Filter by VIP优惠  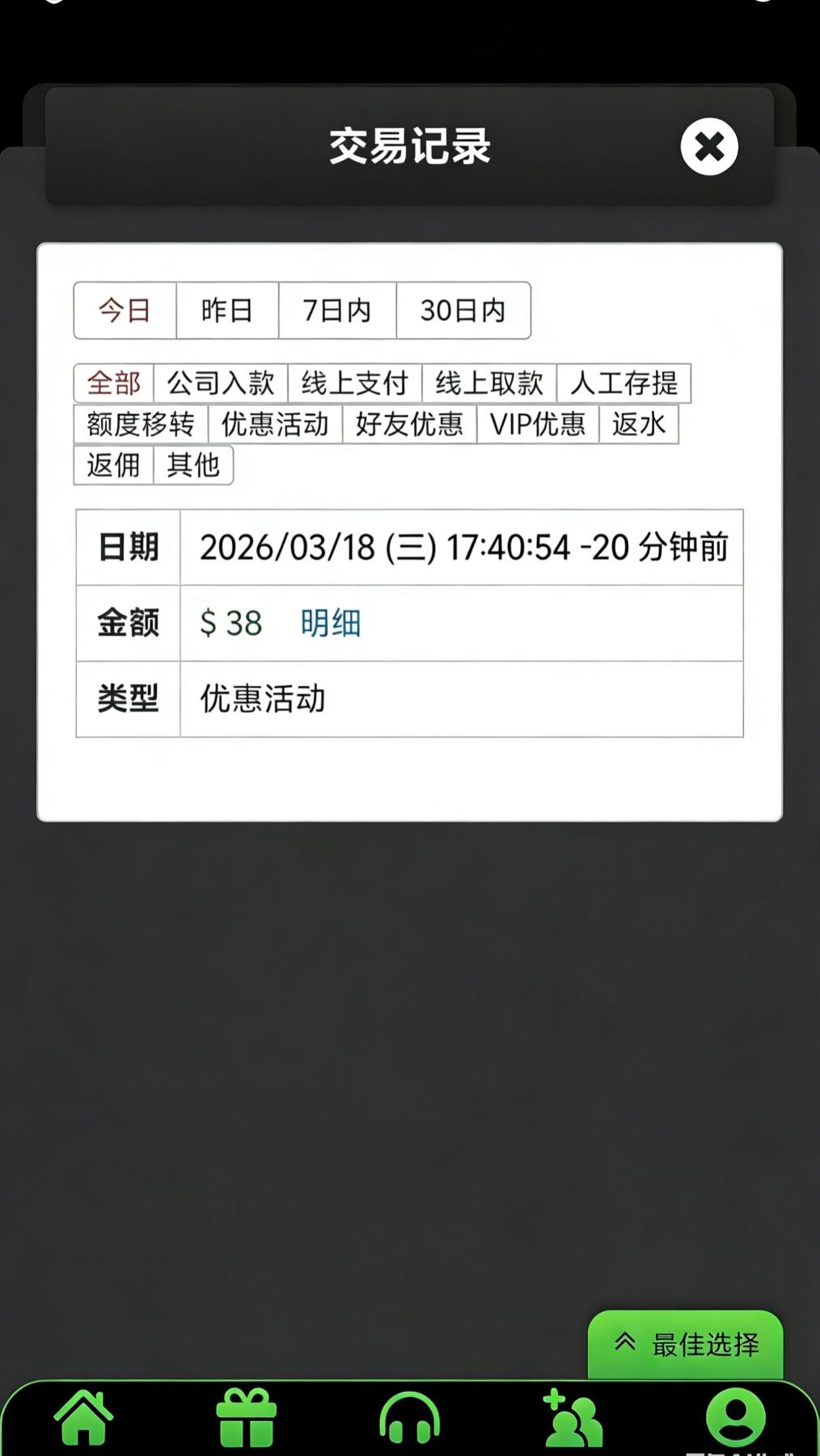click(537, 424)
